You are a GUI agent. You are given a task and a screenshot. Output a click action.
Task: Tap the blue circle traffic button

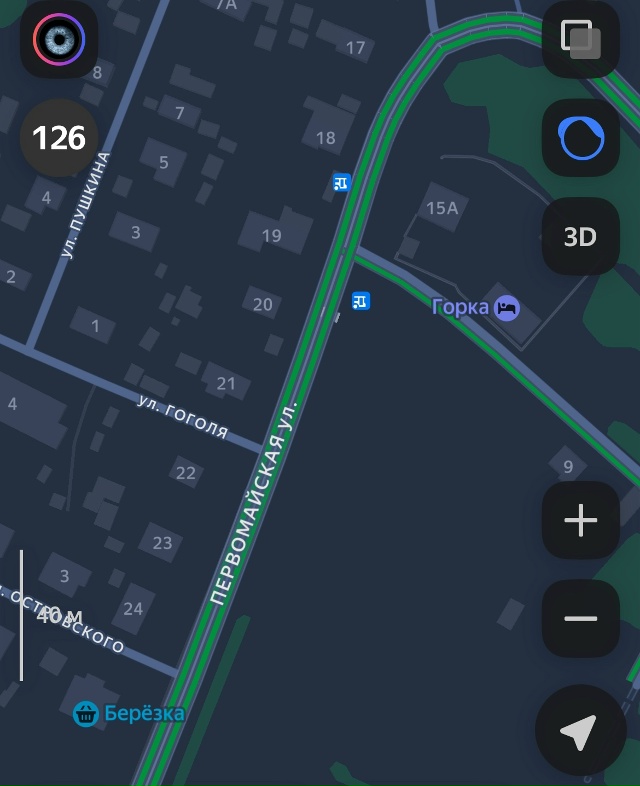[x=581, y=138]
